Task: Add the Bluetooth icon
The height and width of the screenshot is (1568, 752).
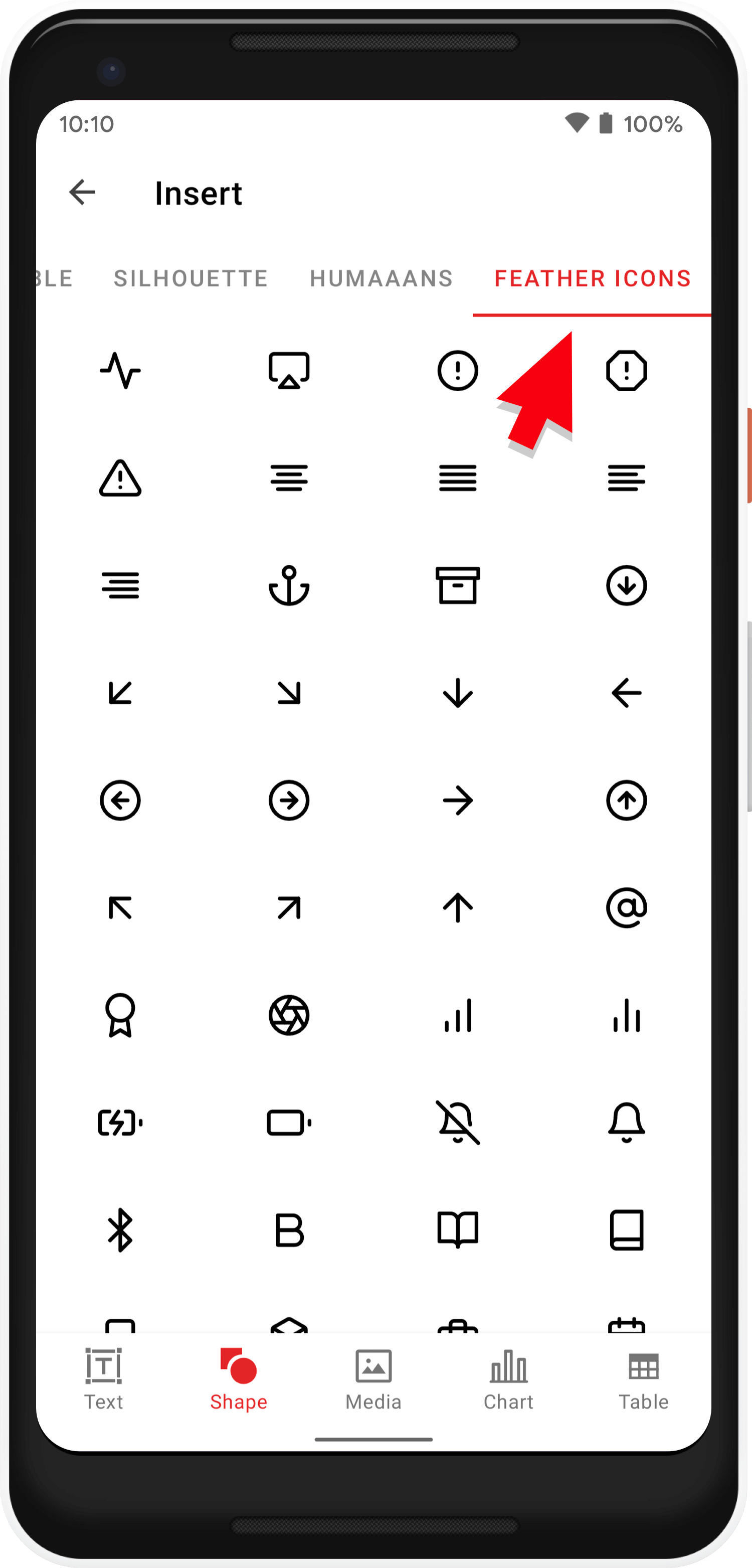Action: pos(120,1230)
